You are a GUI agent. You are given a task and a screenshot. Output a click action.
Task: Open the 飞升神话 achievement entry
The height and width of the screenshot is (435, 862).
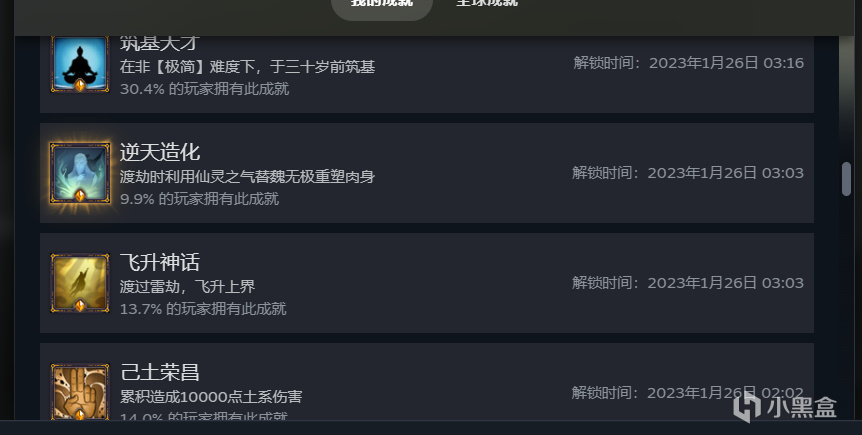pos(427,283)
